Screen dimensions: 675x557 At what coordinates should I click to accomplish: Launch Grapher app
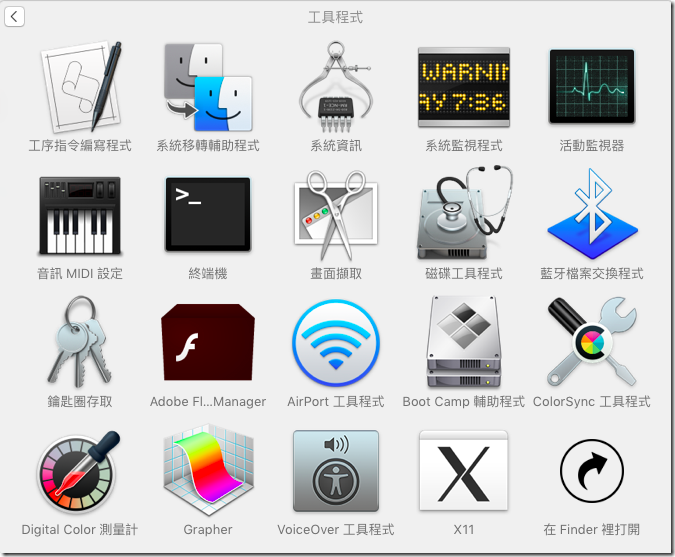click(208, 472)
